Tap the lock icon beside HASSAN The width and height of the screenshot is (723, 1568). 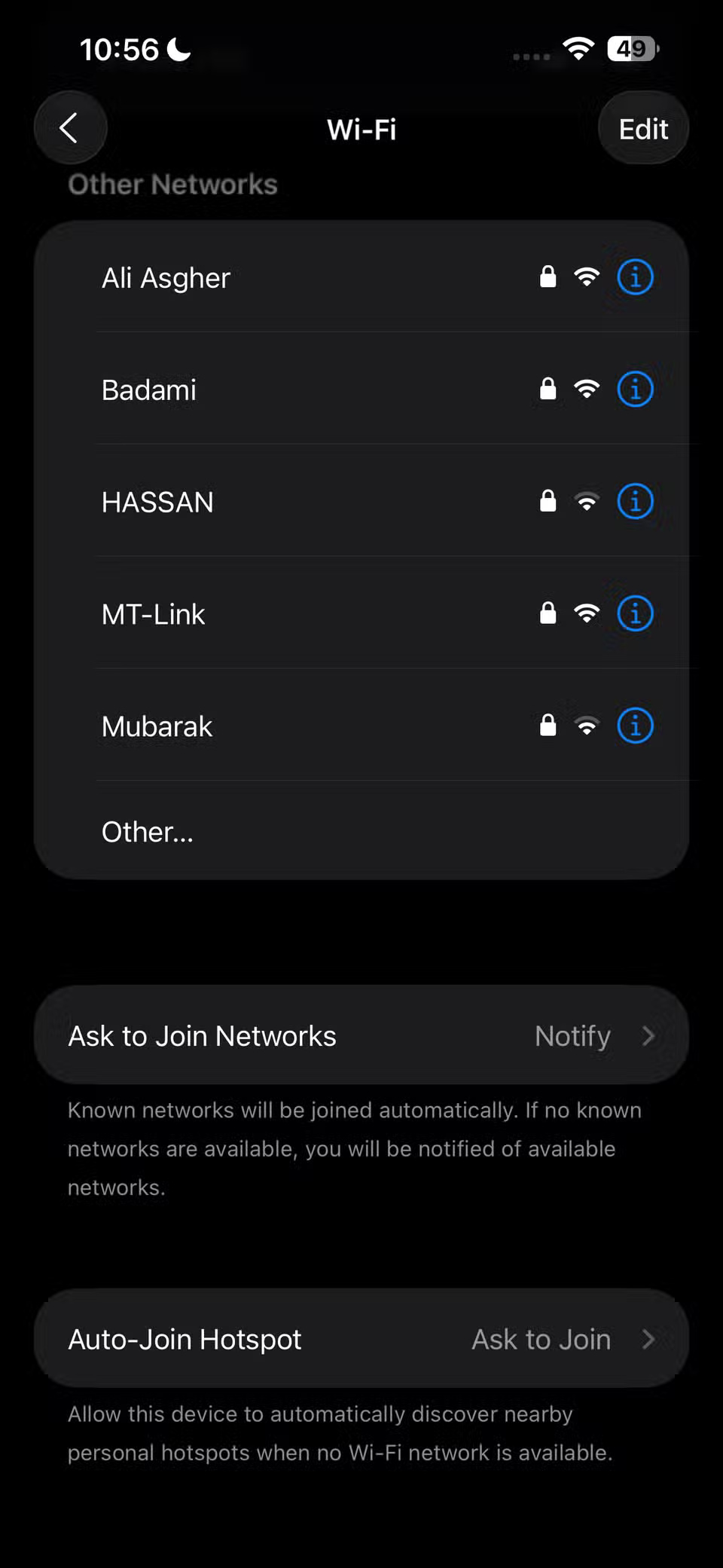tap(548, 501)
